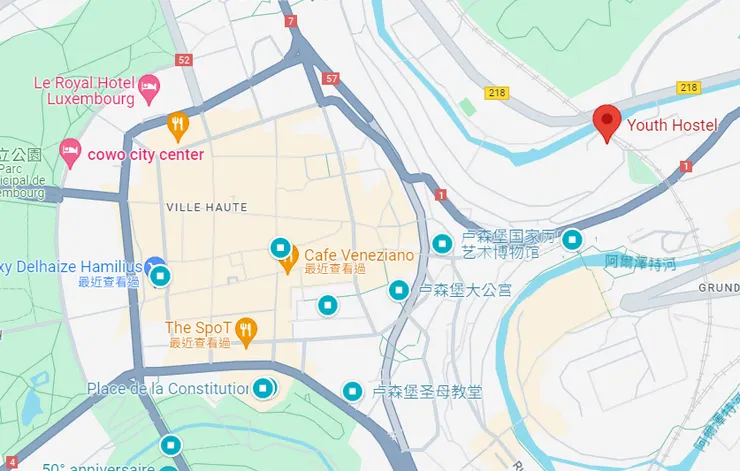Screen dimensions: 740x471
Task: Select the red Youth Hostel pin
Action: click(x=607, y=123)
